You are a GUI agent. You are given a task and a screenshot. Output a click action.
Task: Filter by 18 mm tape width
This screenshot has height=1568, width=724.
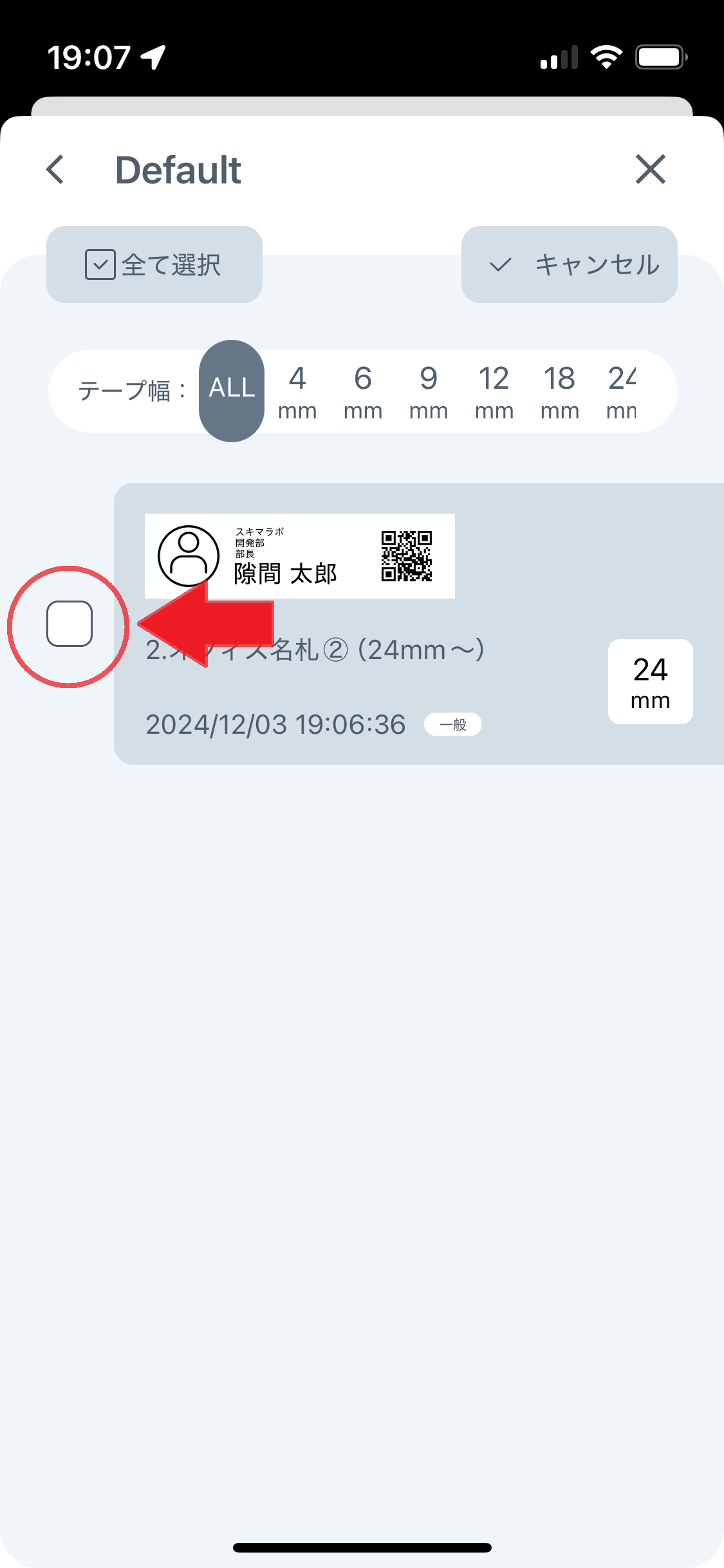click(x=560, y=391)
